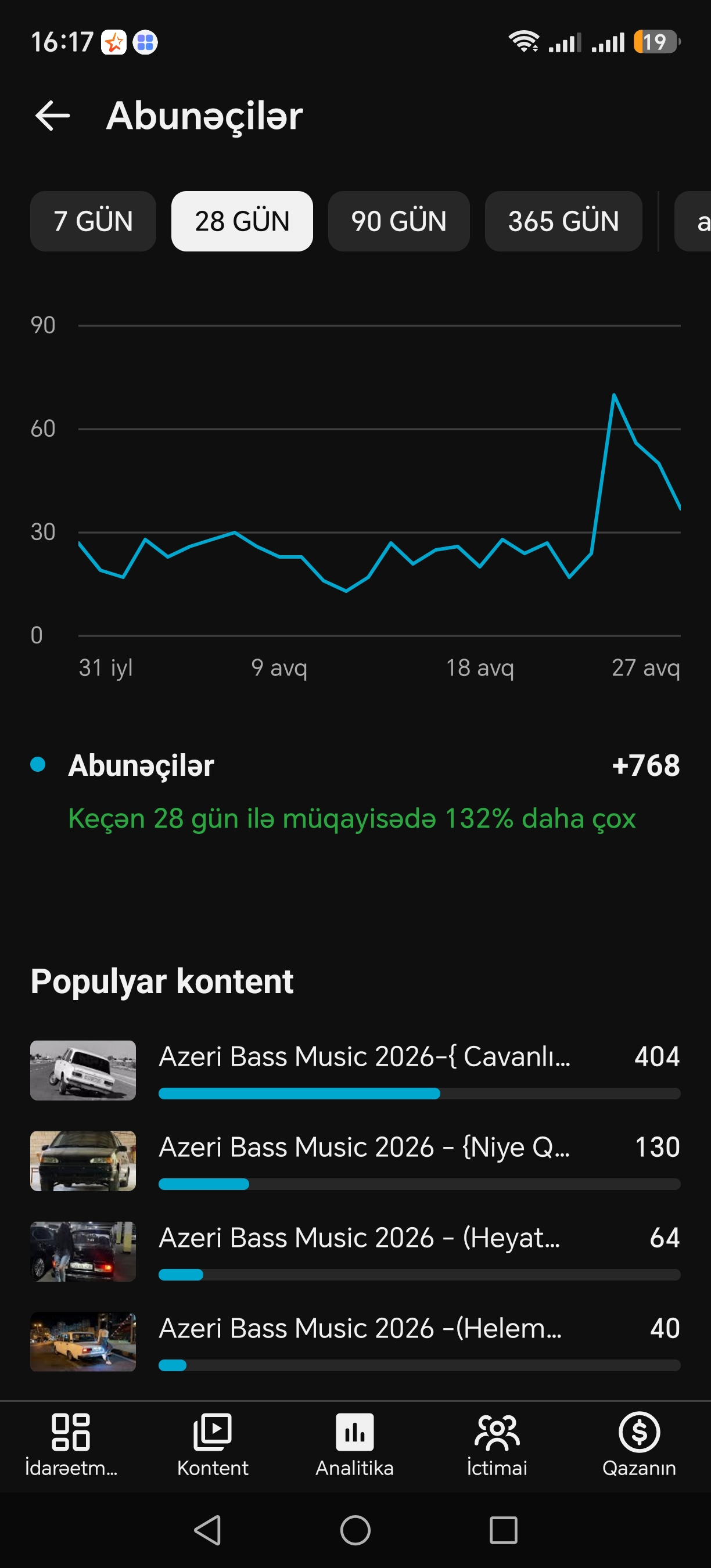Choose the 365 GÜN period chip
Image resolution: width=711 pixels, height=1568 pixels.
coord(563,221)
